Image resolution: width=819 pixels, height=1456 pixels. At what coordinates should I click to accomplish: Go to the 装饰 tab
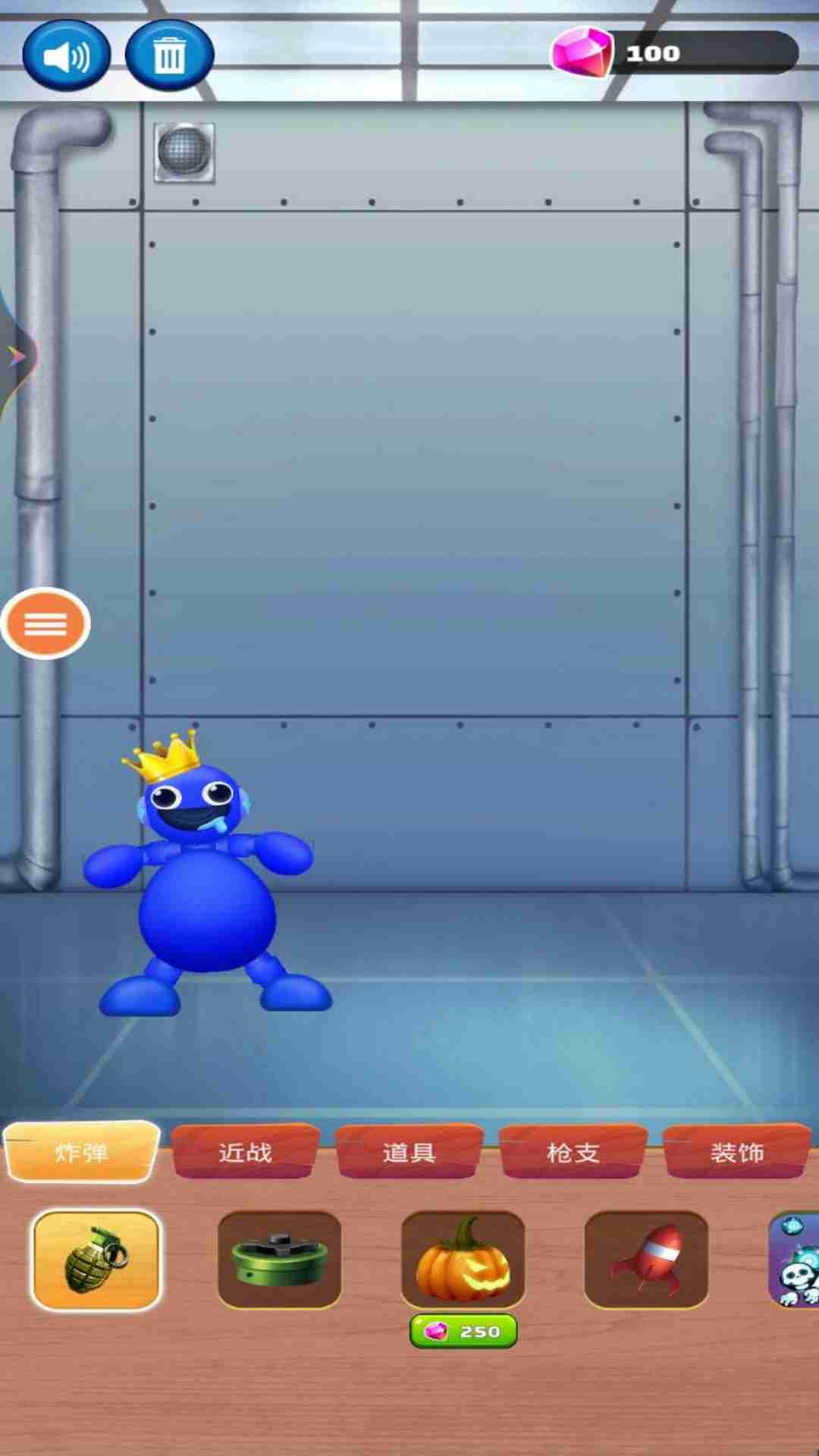(x=736, y=1153)
